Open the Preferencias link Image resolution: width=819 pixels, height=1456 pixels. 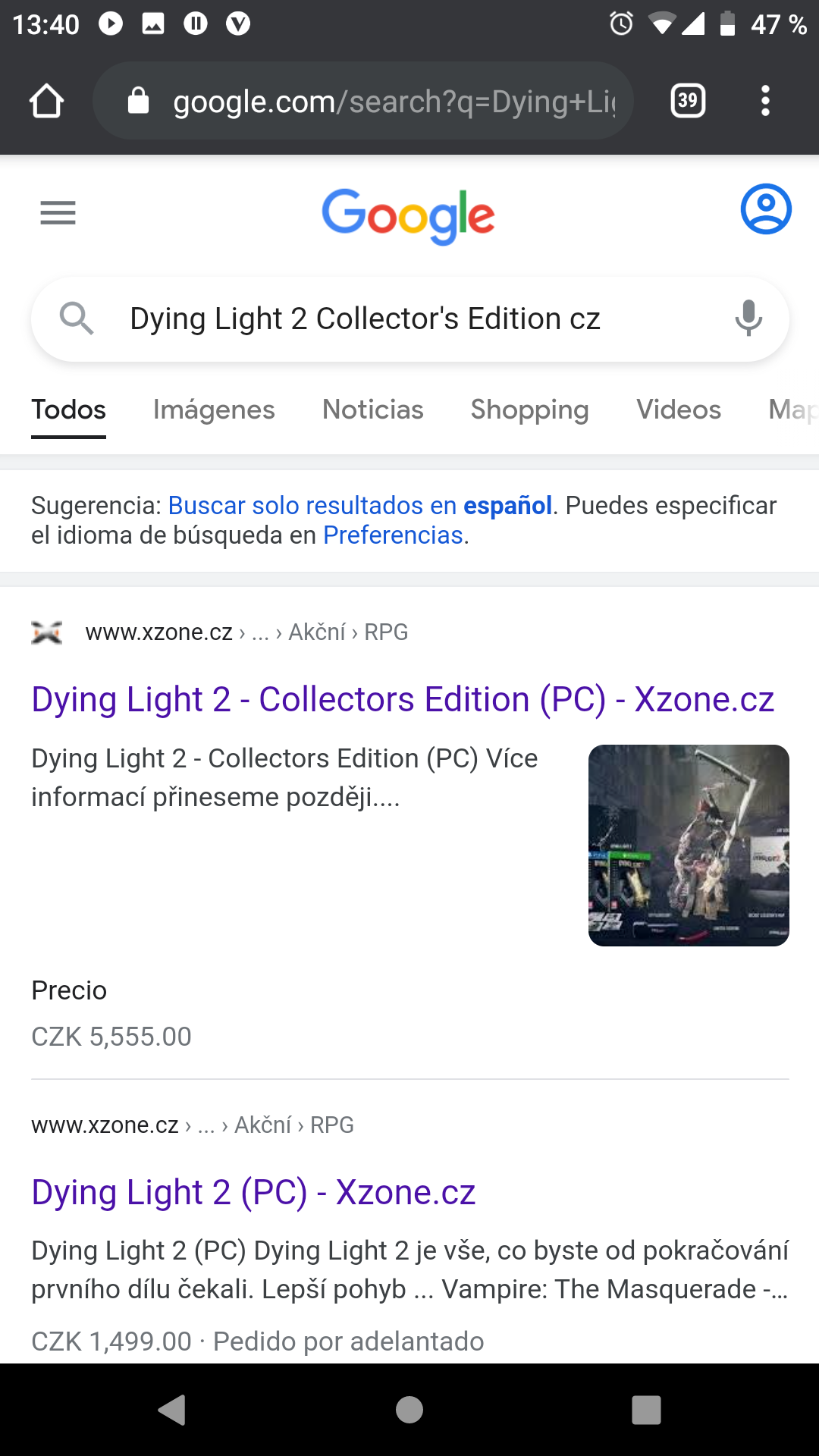coord(394,535)
